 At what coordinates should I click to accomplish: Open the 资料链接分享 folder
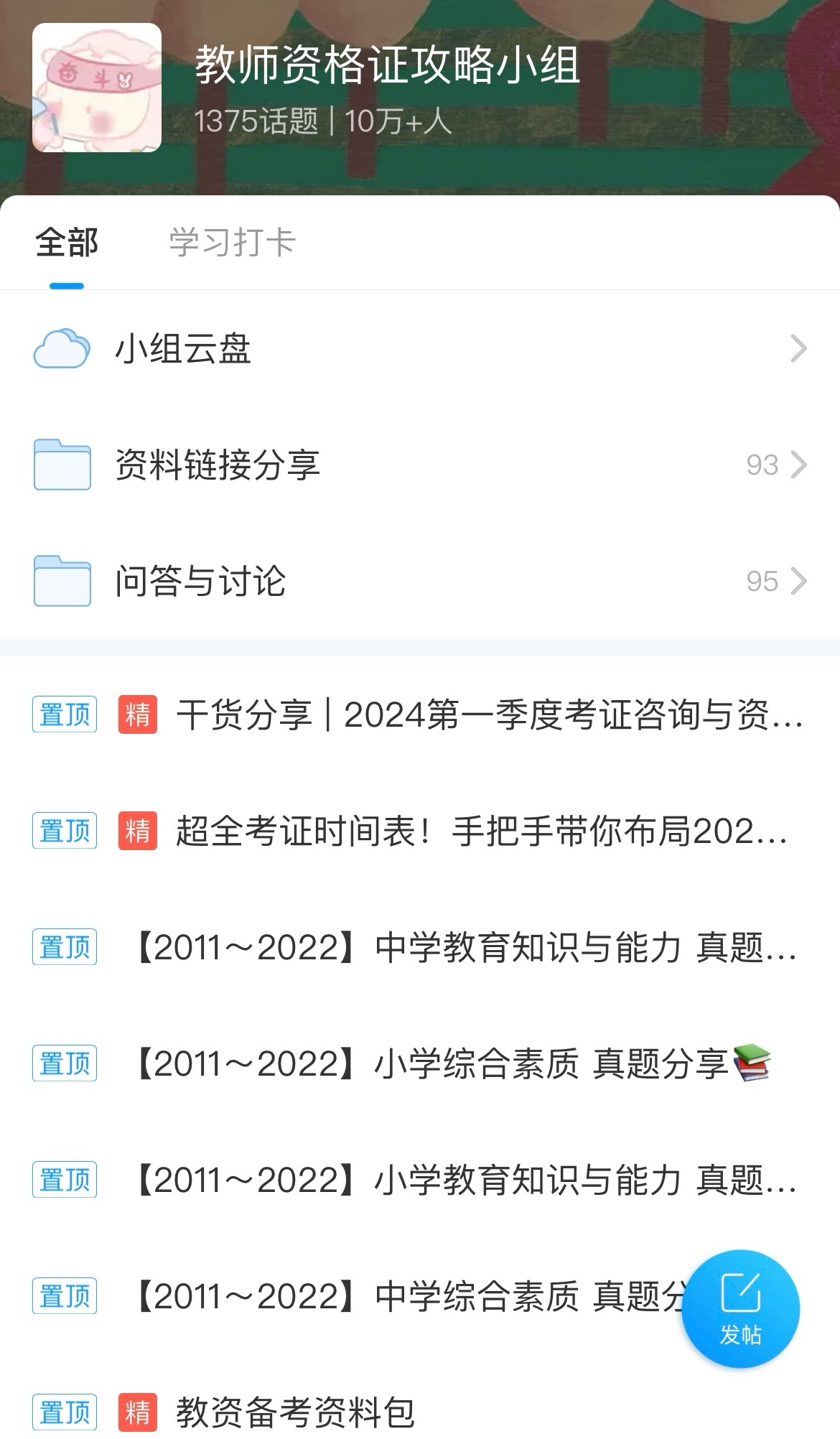click(x=420, y=465)
